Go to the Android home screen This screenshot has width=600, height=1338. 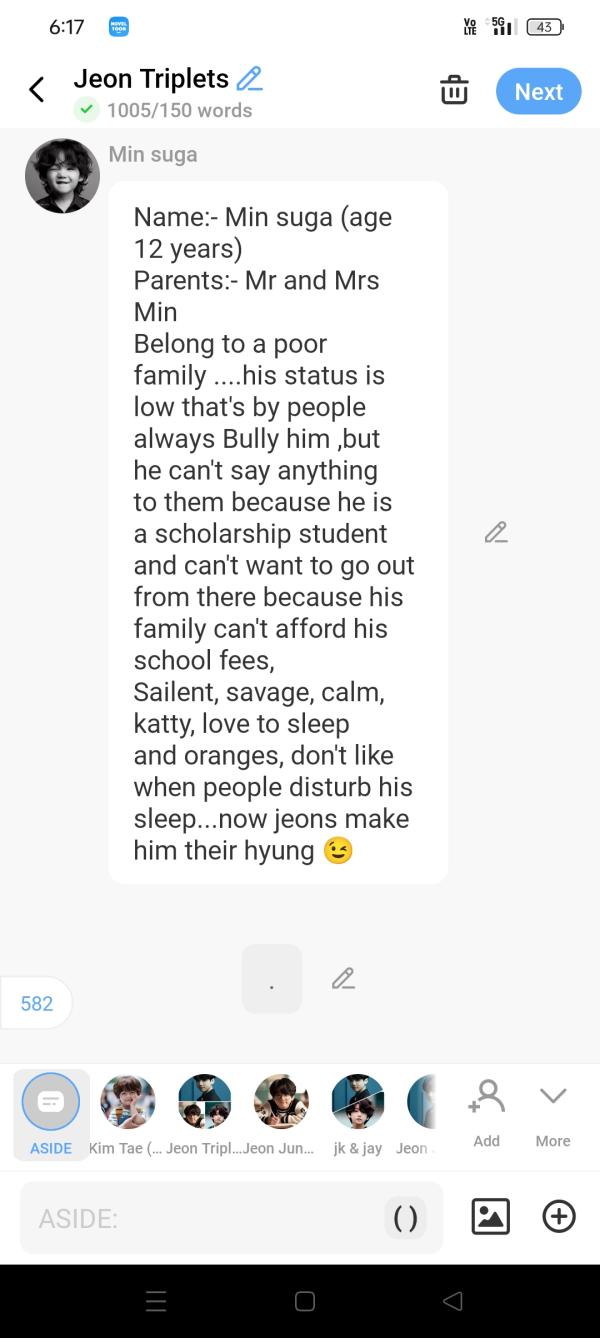[x=305, y=1301]
